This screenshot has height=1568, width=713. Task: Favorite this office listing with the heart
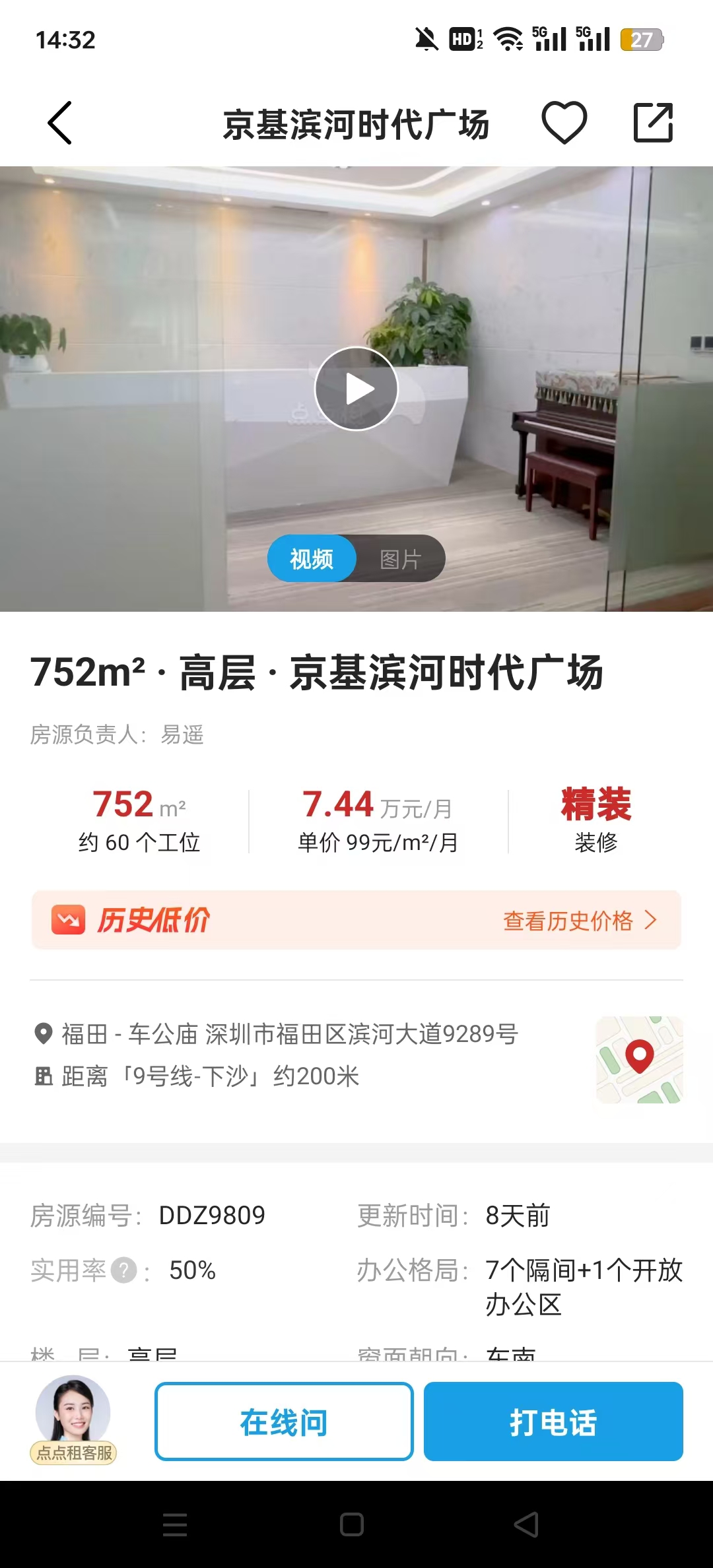point(564,123)
